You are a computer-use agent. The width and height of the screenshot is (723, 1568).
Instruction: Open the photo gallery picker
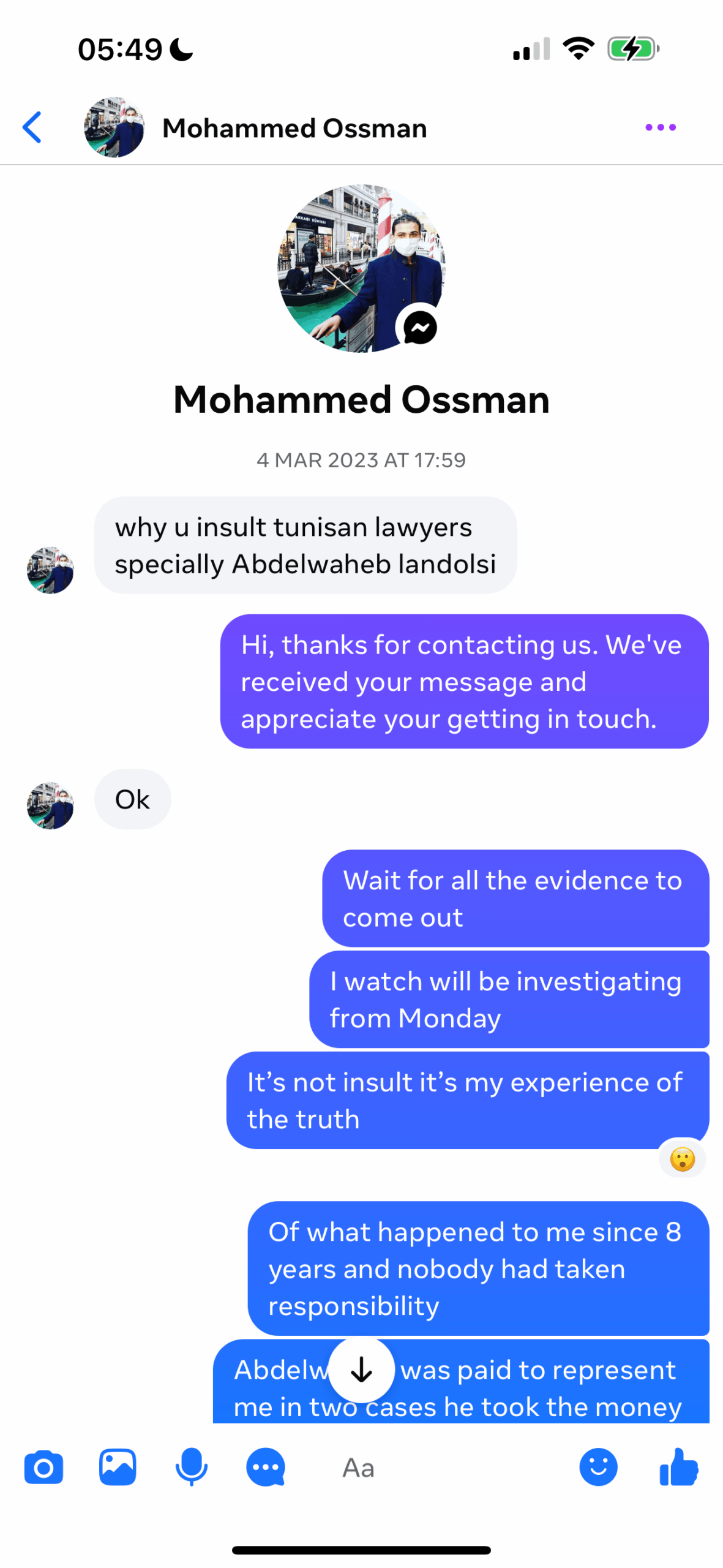click(x=118, y=1467)
